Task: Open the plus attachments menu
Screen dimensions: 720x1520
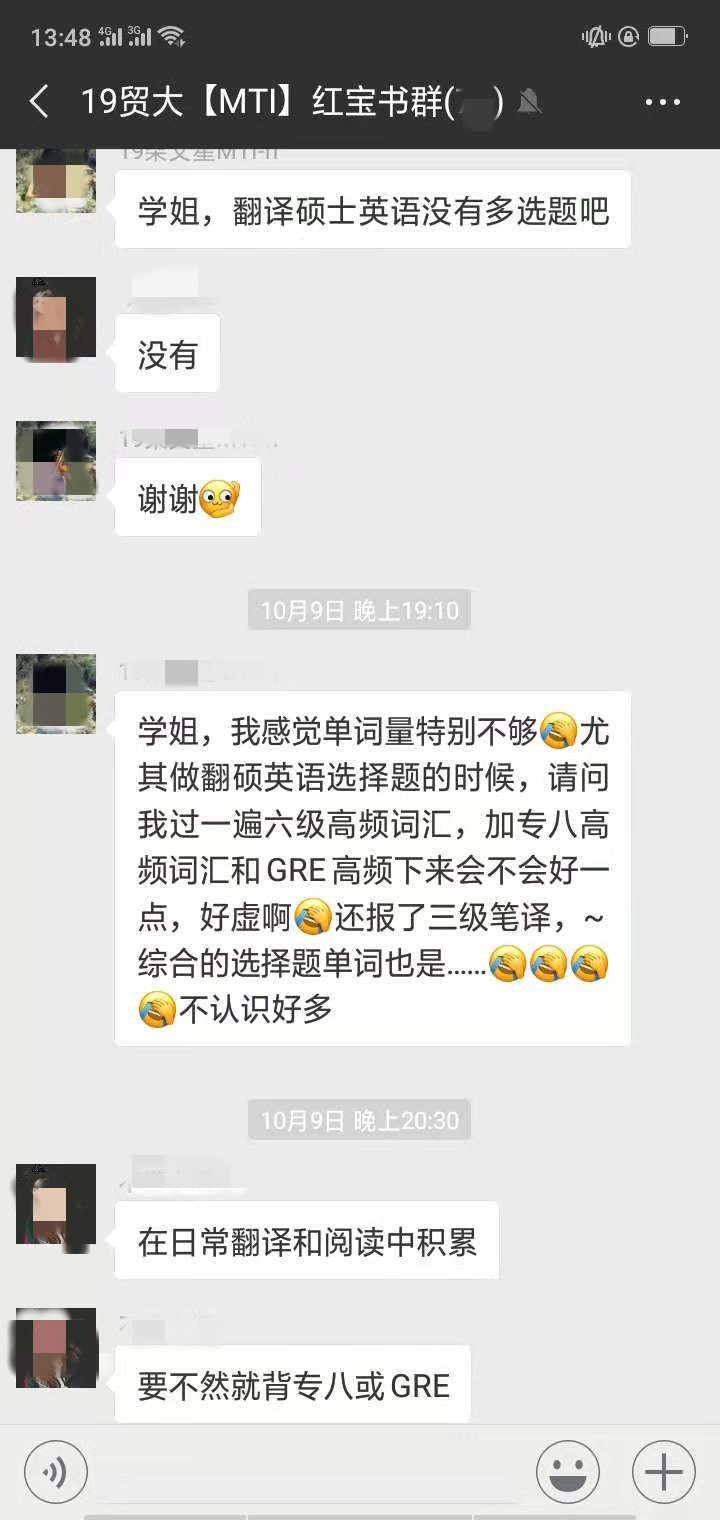Action: coord(663,1472)
